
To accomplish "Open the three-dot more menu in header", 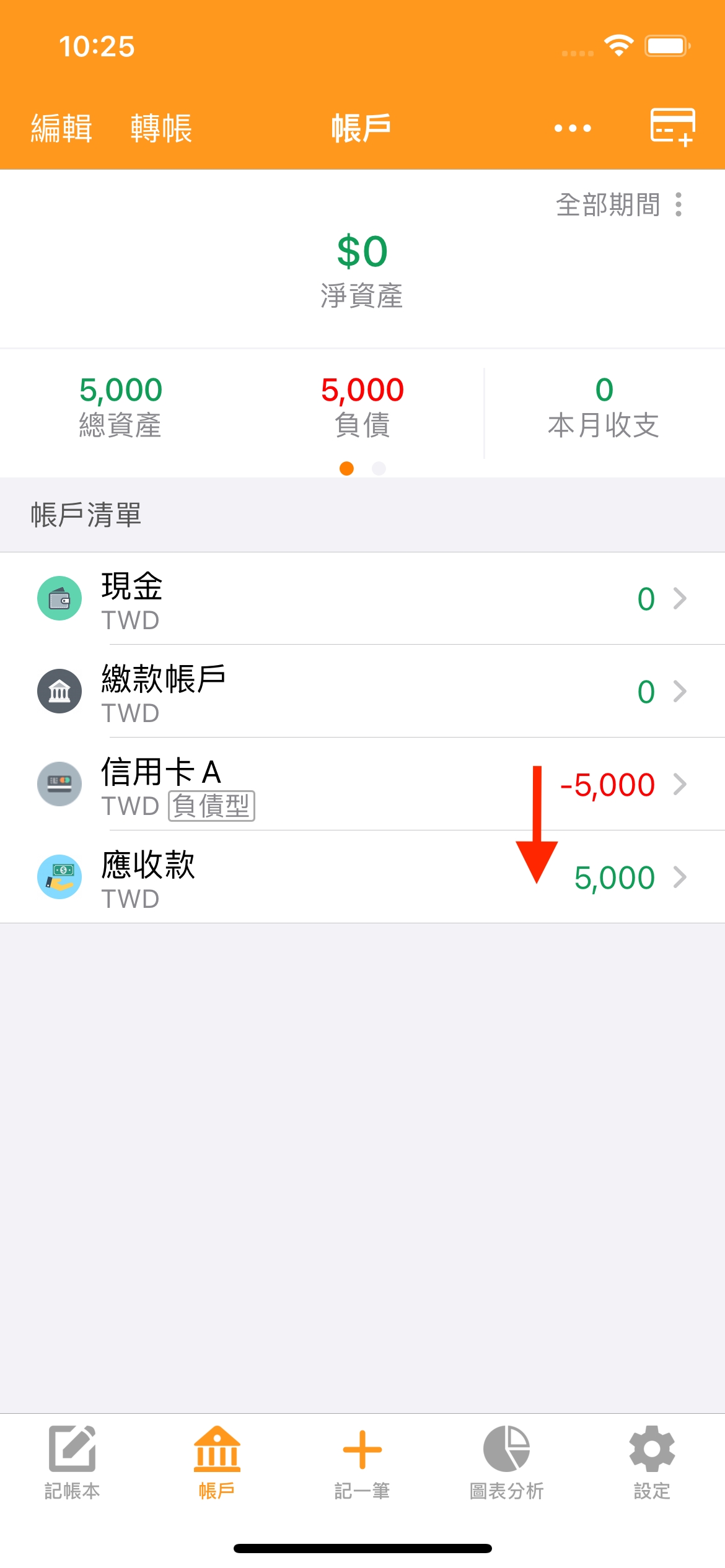I will (x=572, y=128).
